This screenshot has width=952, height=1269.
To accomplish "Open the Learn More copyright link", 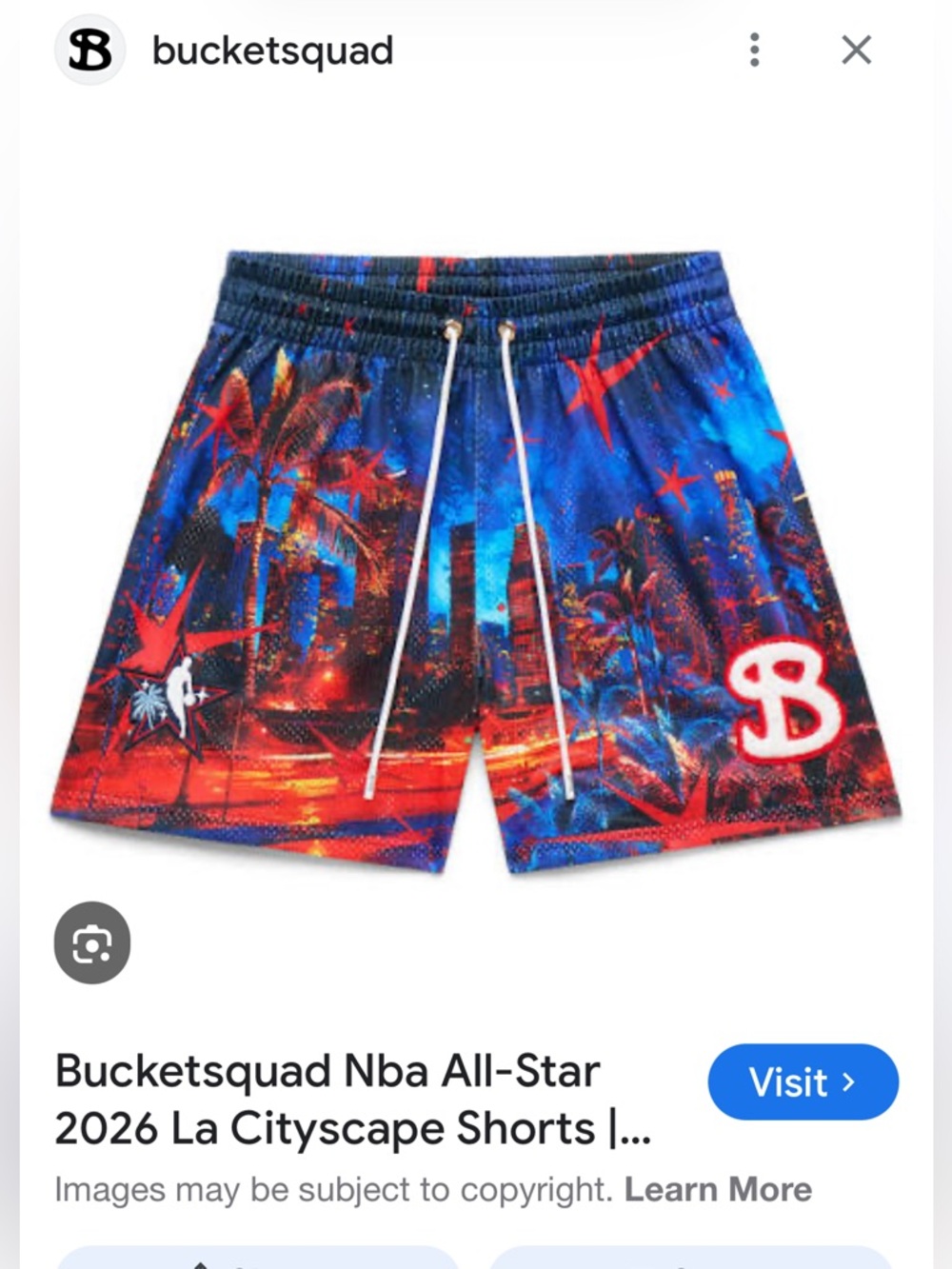I will pos(716,1188).
